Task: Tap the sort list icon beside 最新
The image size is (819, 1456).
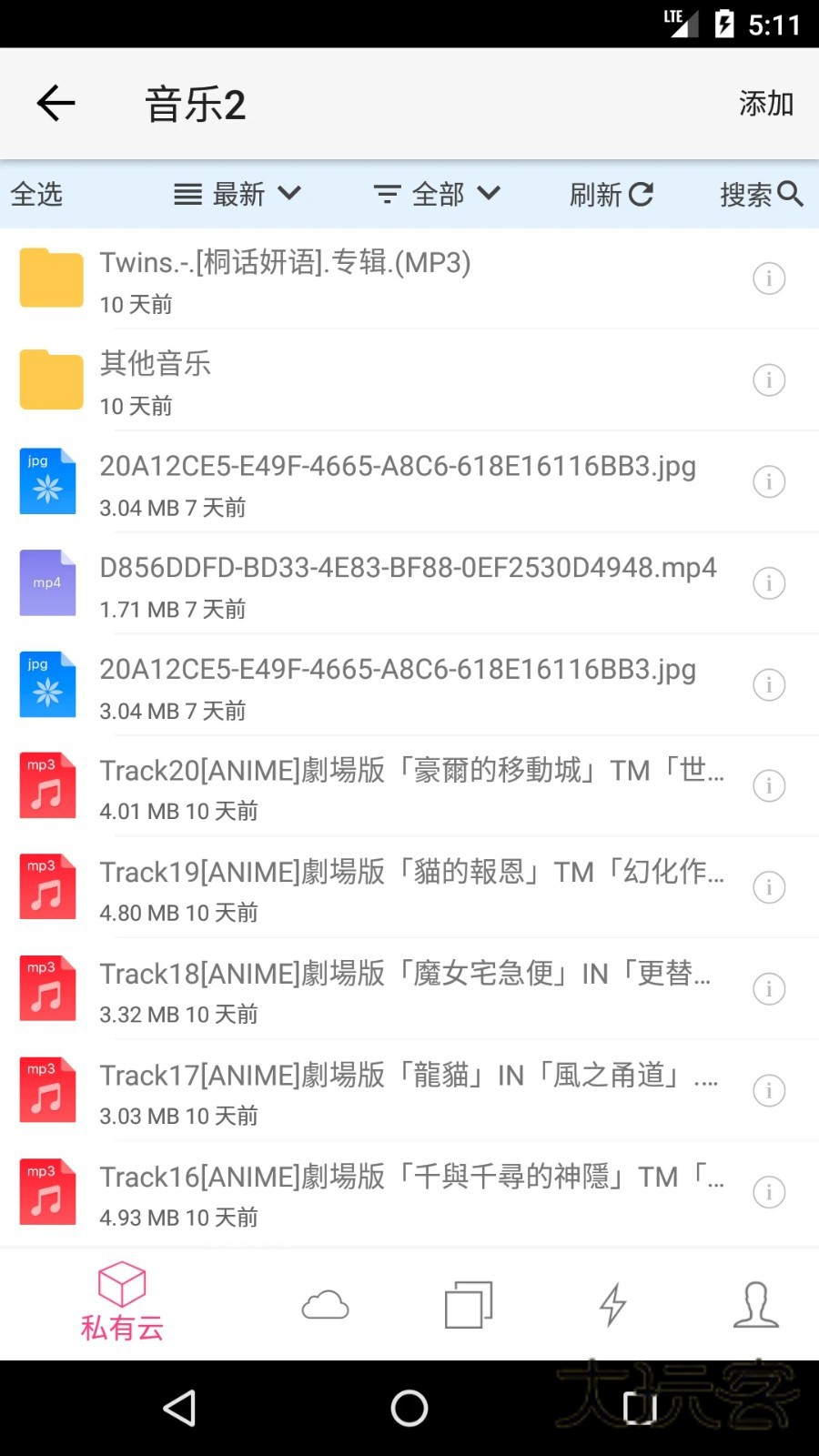Action: click(187, 194)
